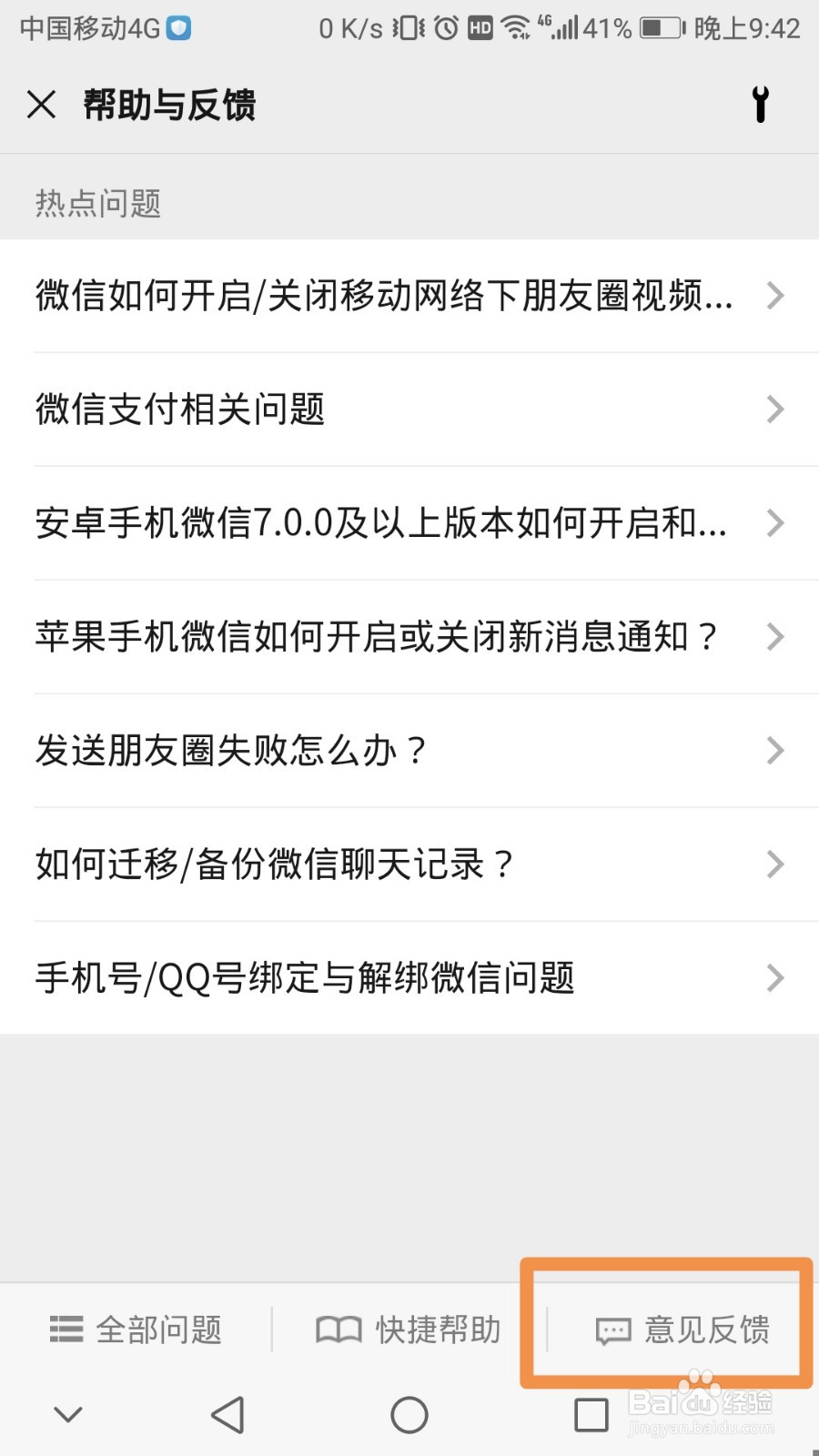Tap the system back button

(227, 1415)
